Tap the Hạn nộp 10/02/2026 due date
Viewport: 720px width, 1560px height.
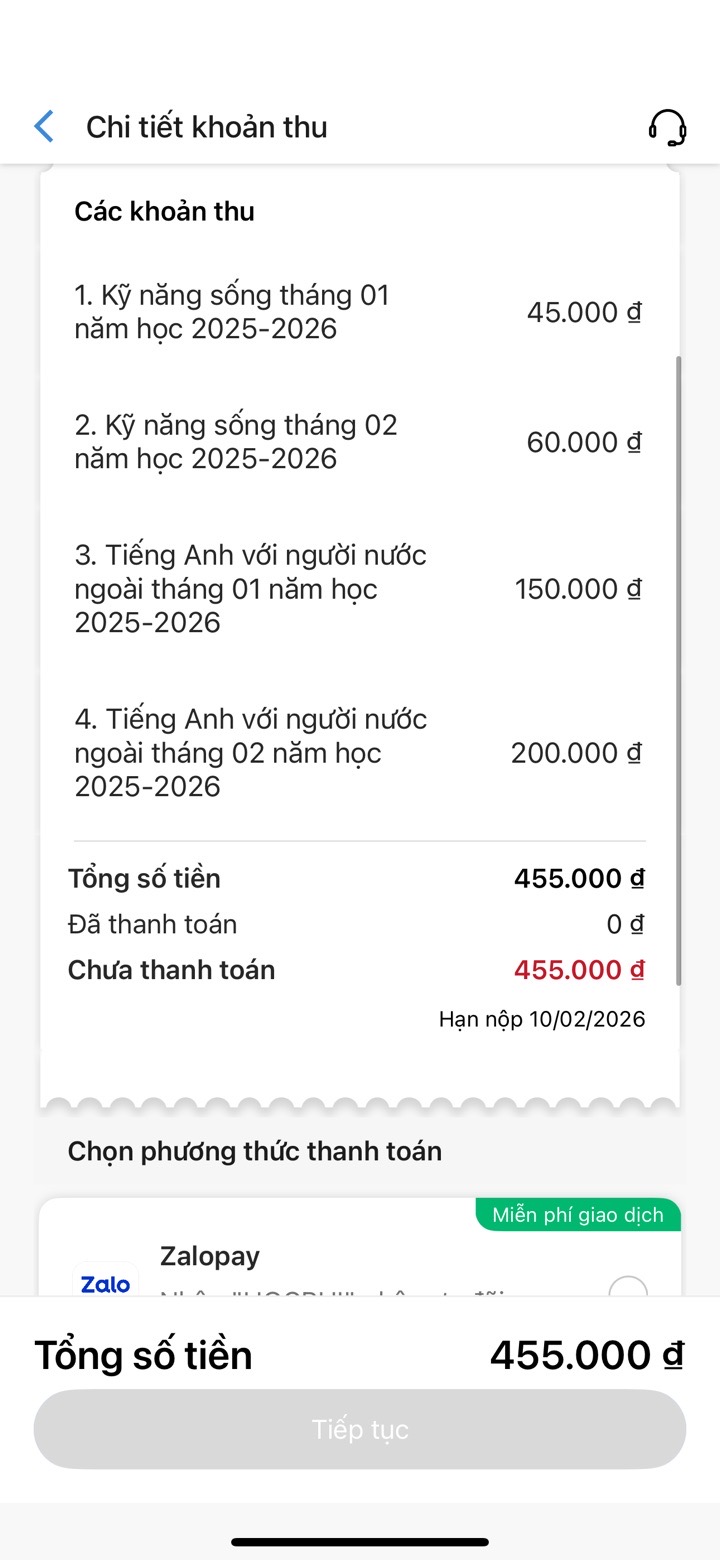[542, 1018]
